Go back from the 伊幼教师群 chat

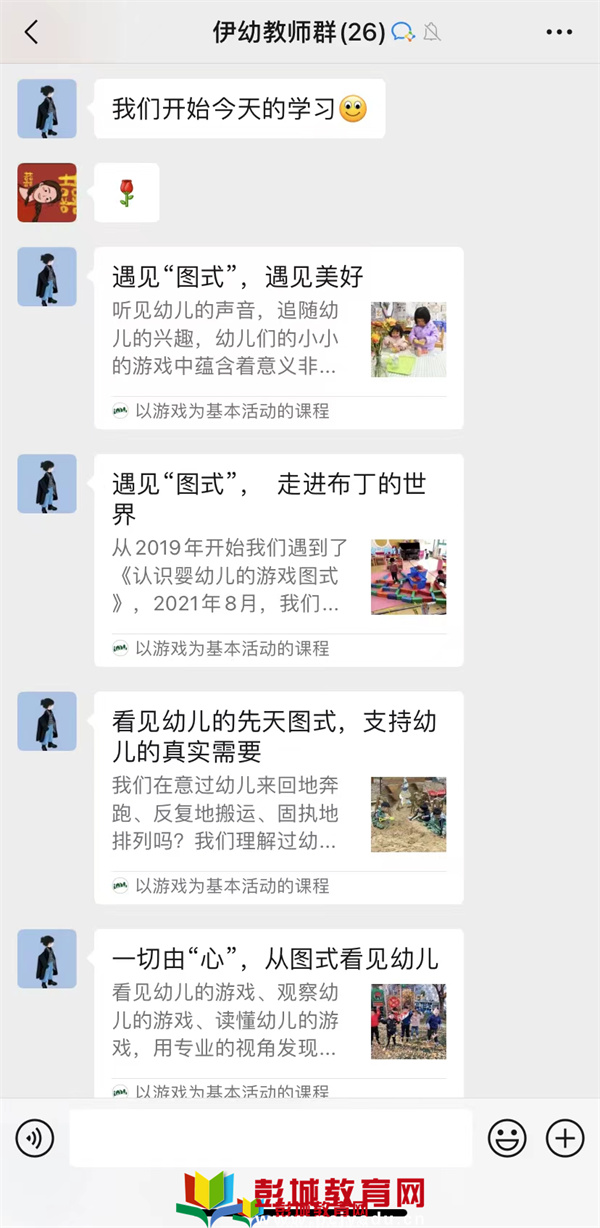pyautogui.click(x=31, y=32)
